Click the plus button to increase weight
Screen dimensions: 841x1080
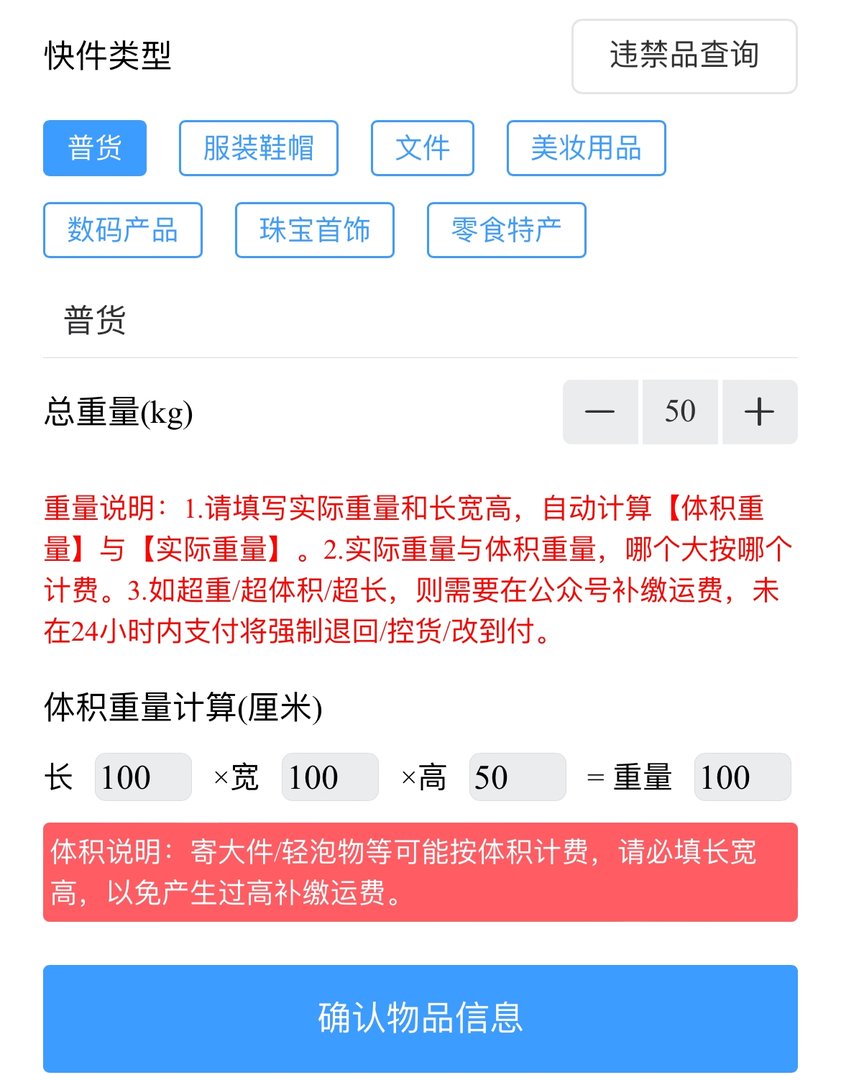point(760,411)
